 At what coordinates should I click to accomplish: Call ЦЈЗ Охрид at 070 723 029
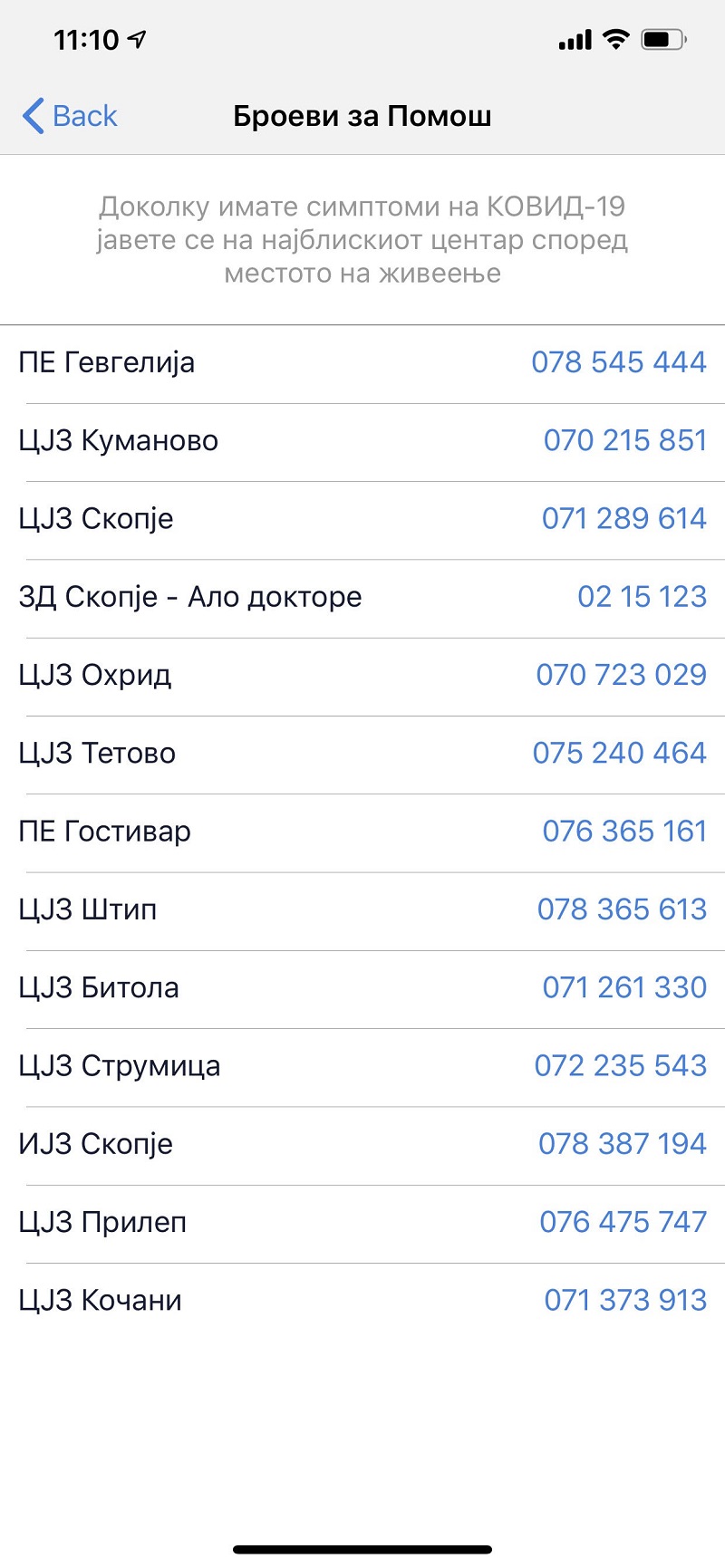pos(621,675)
